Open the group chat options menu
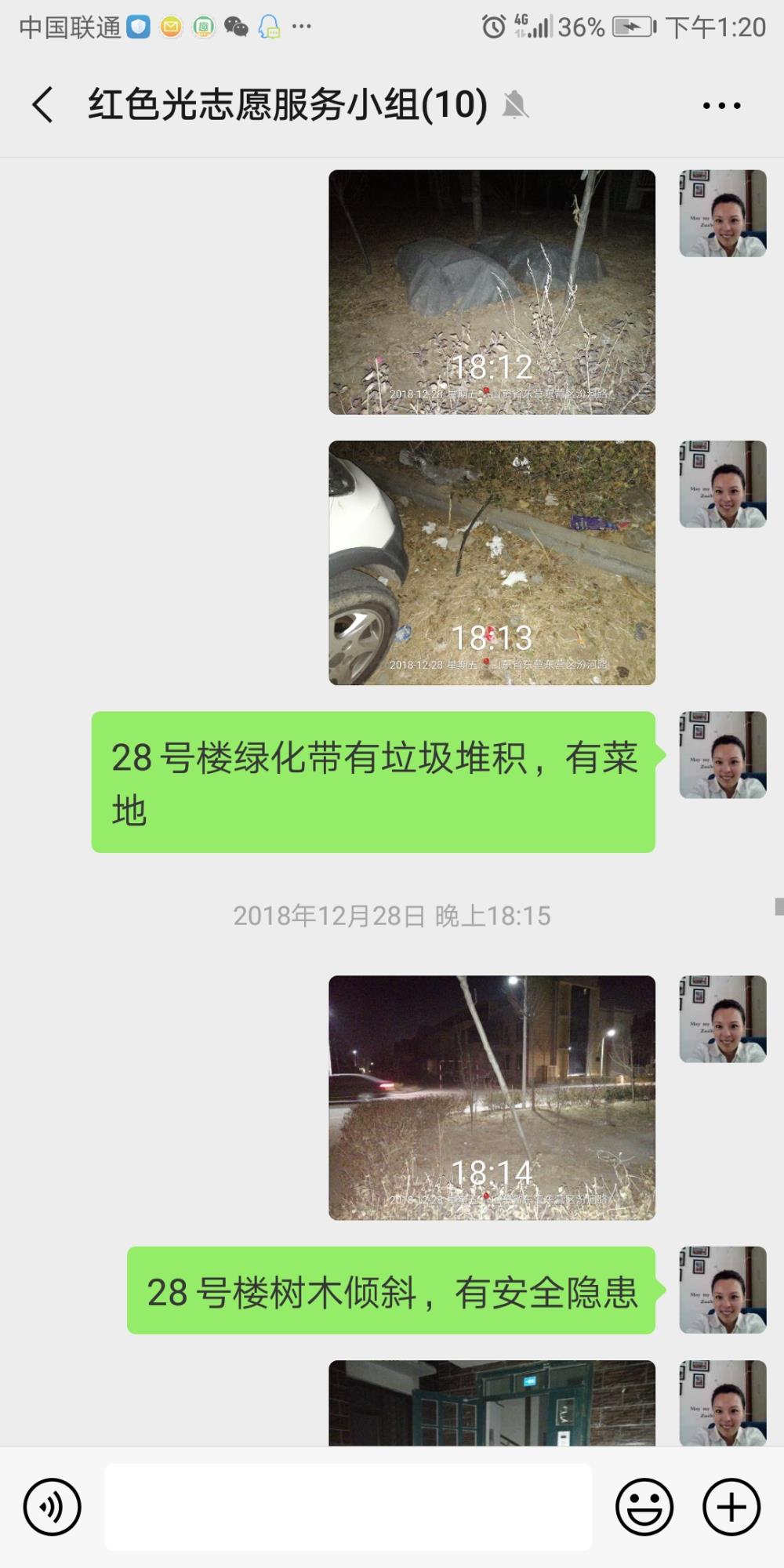Viewport: 784px width, 1568px height. pyautogui.click(x=721, y=106)
